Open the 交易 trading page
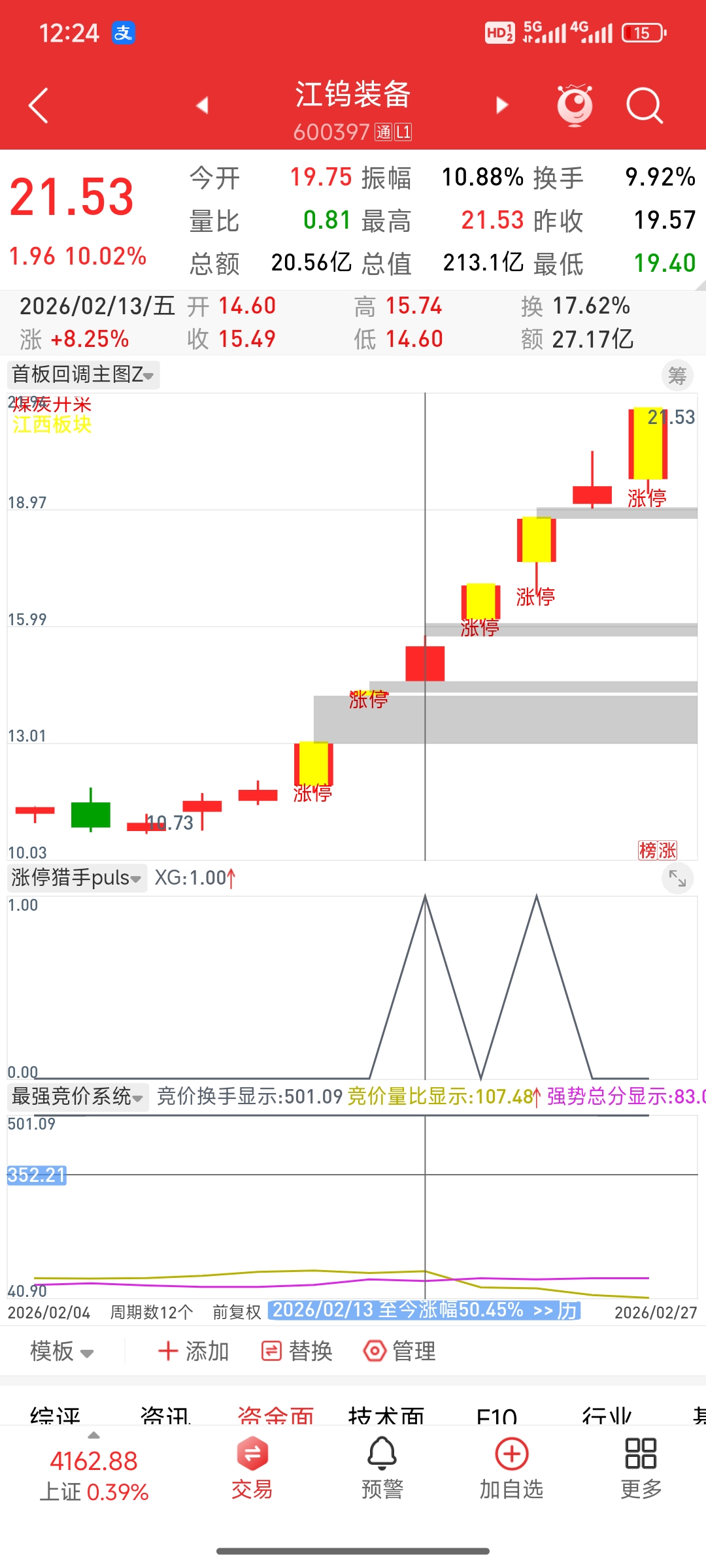The width and height of the screenshot is (706, 1568). tap(252, 1467)
